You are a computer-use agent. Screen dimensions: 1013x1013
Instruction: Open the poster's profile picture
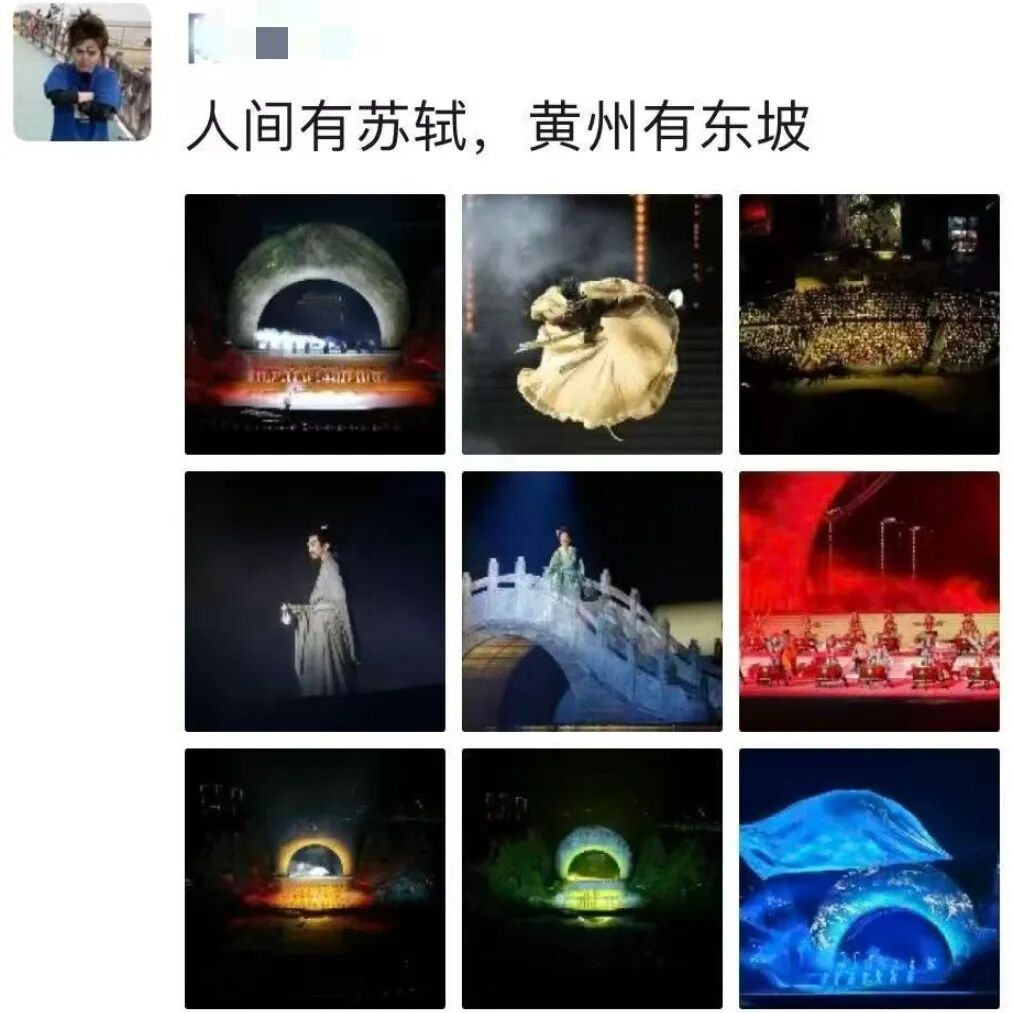tap(82, 74)
